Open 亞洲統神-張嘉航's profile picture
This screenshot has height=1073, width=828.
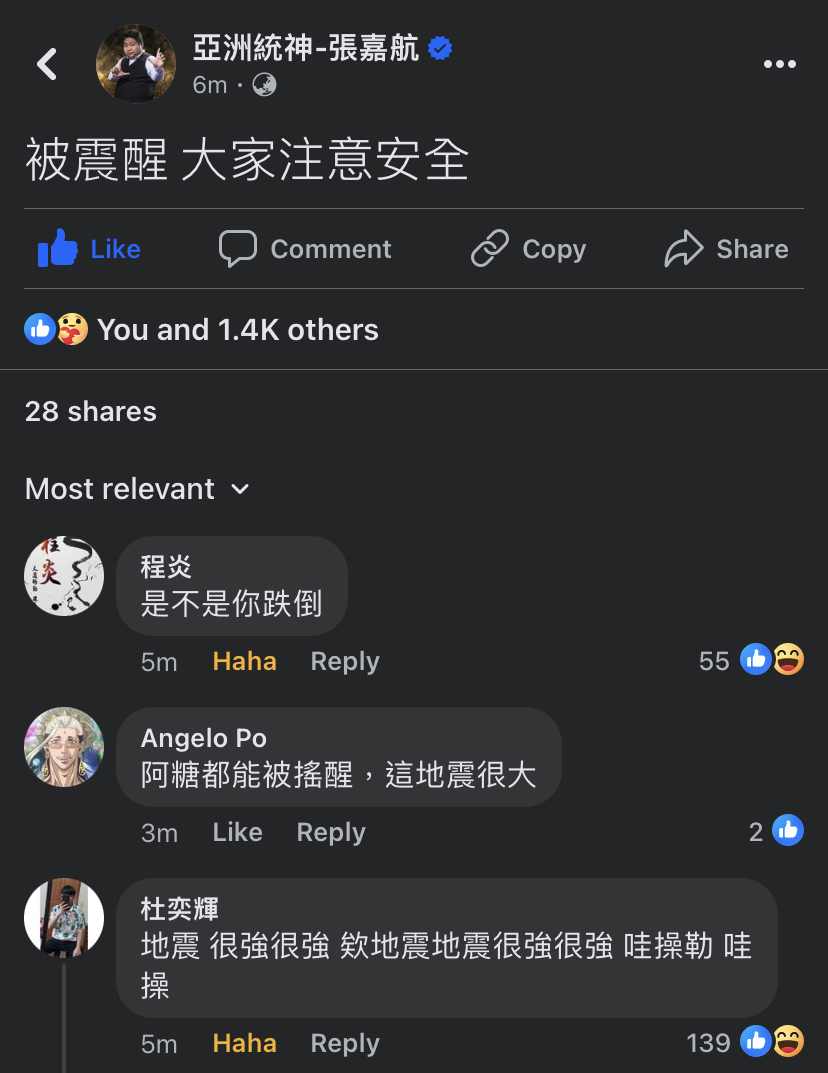point(136,65)
